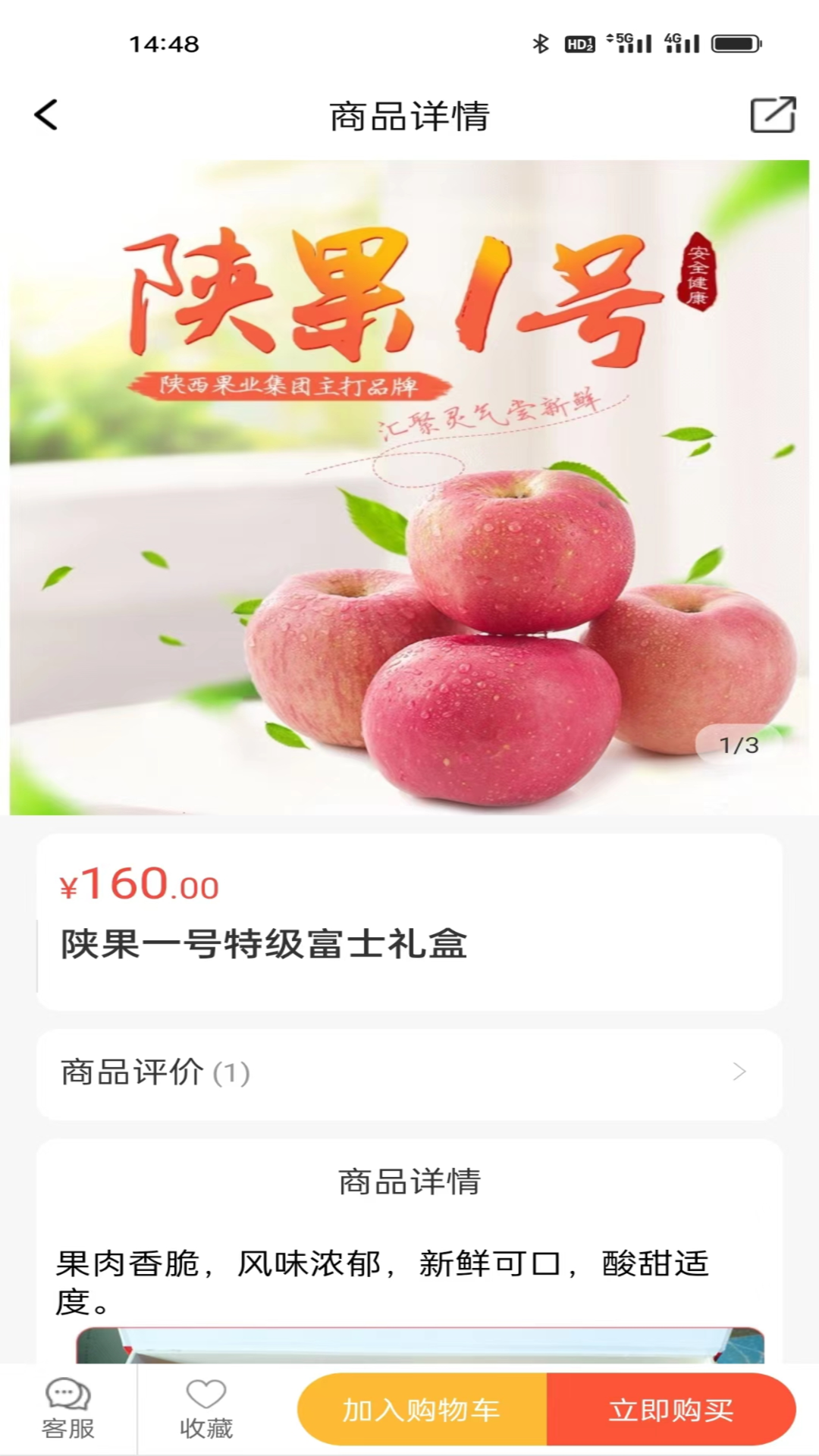Open the 陕果1号 product image

point(409,487)
